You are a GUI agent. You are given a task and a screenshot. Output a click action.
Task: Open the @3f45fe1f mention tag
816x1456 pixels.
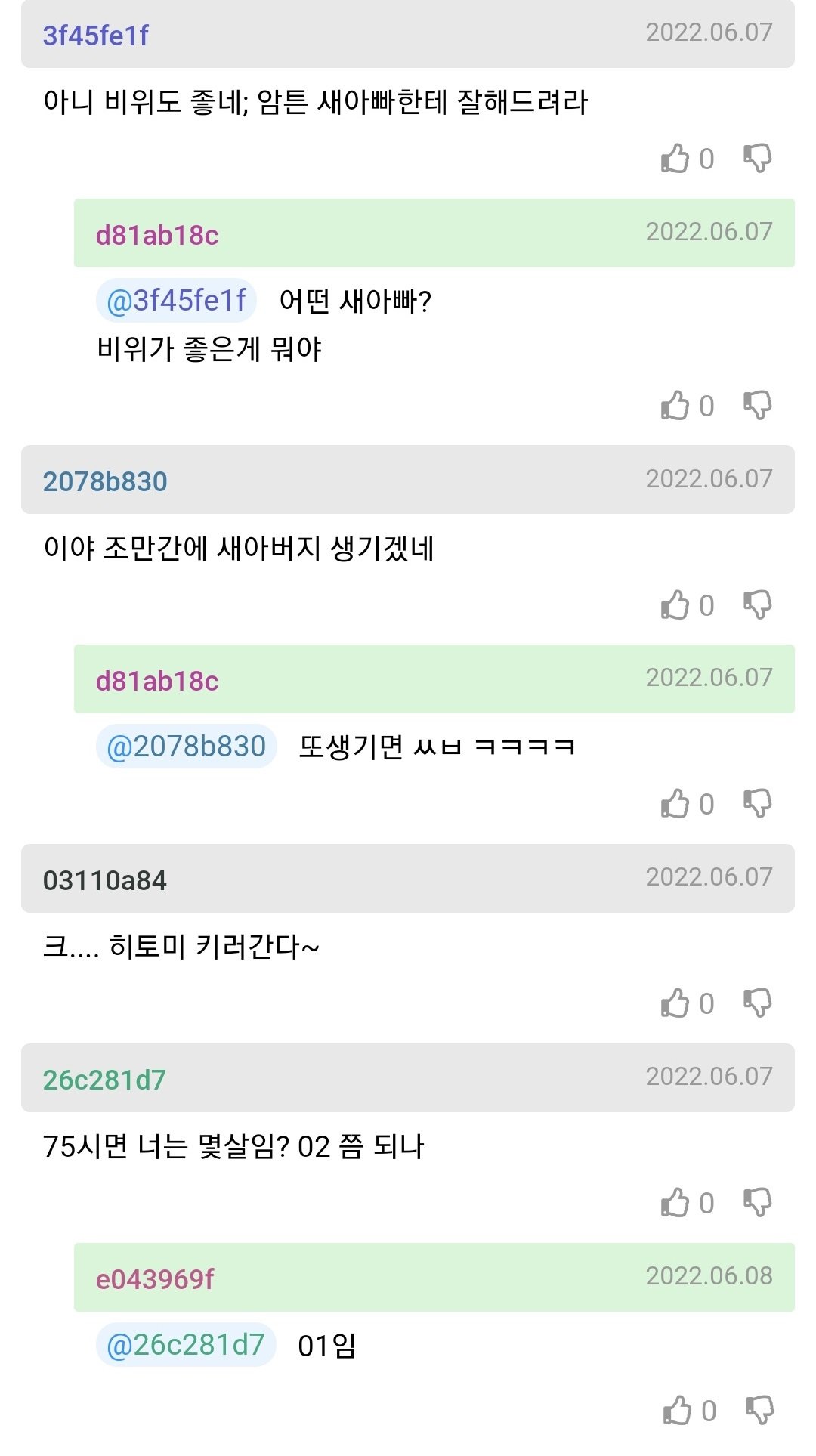176,301
